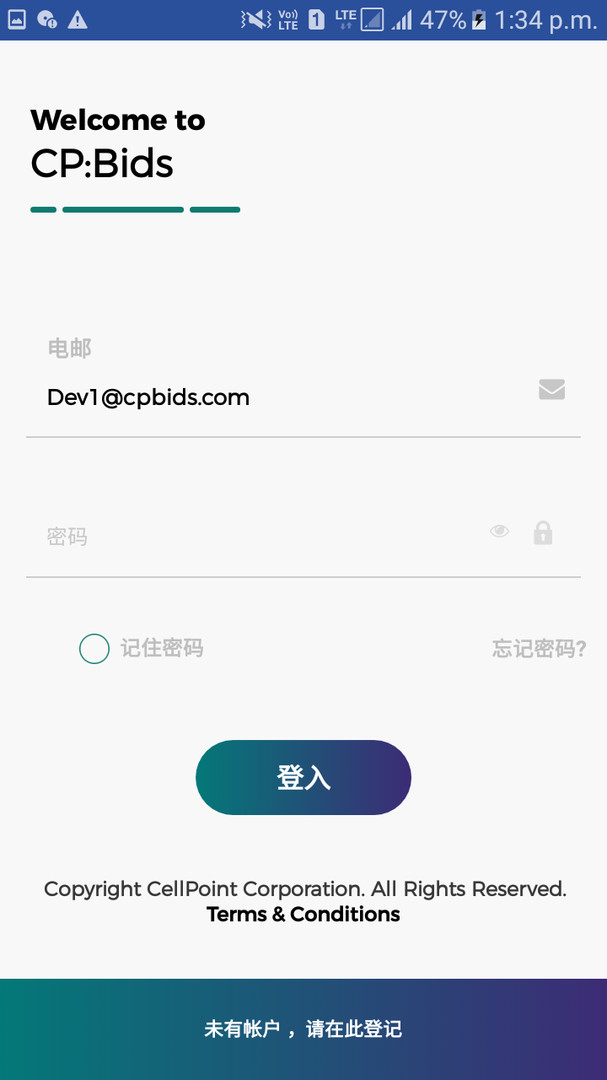Viewport: 607px width, 1080px height.
Task: Tap the email field containing Dev1@cpbids.com
Action: tap(280, 398)
